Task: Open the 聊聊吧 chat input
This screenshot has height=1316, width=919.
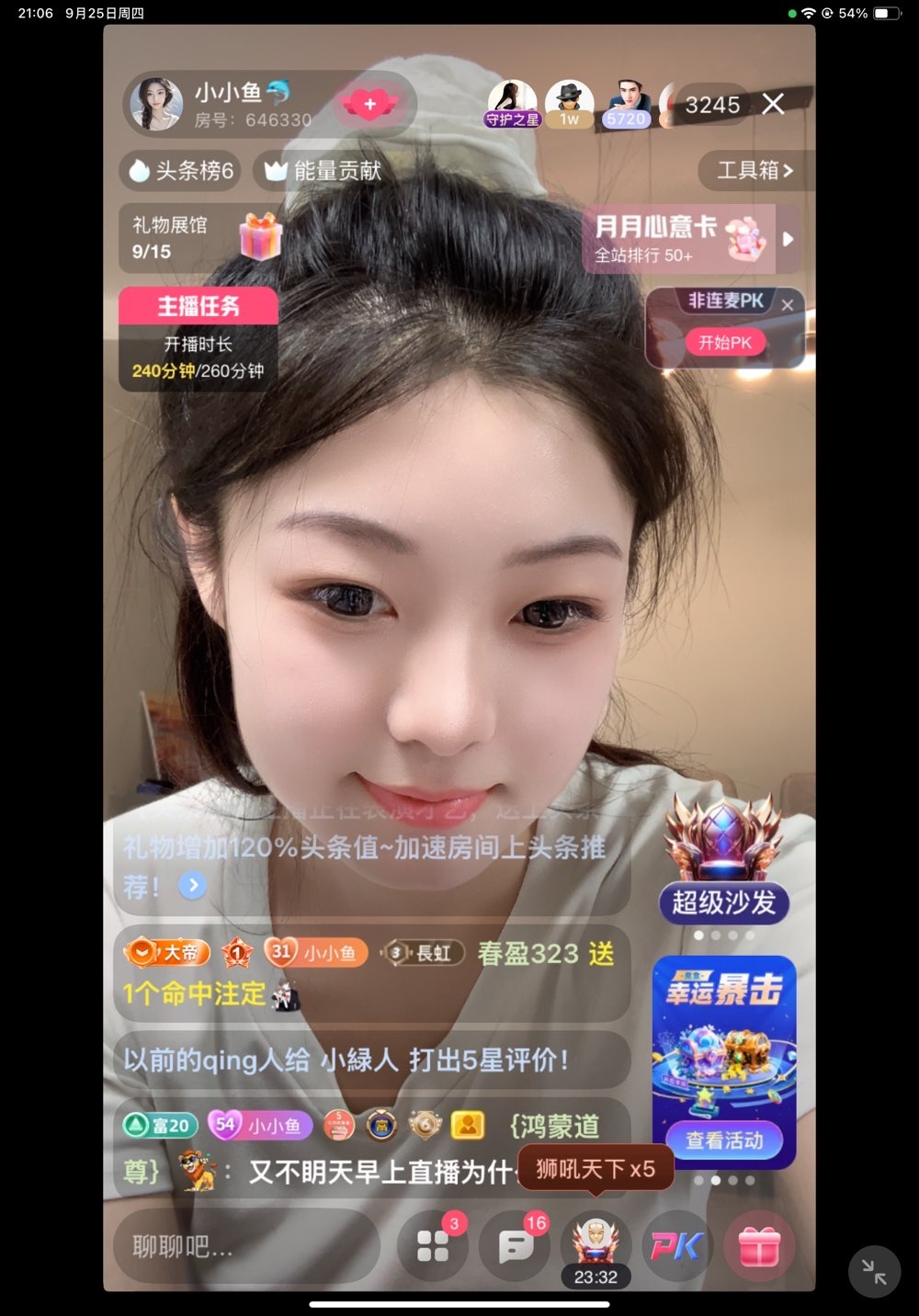Action: 245,1246
